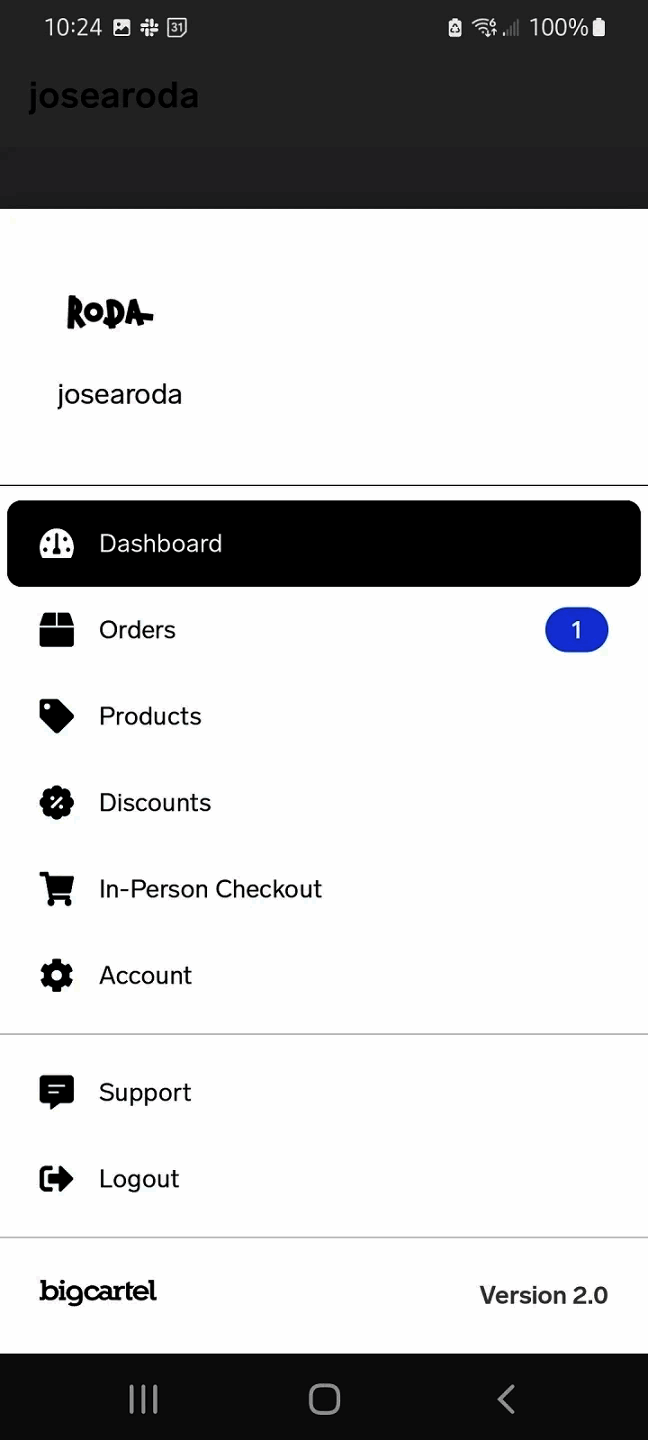Screen dimensions: 648x1440
Task: Tap the system back button
Action: click(x=506, y=1398)
